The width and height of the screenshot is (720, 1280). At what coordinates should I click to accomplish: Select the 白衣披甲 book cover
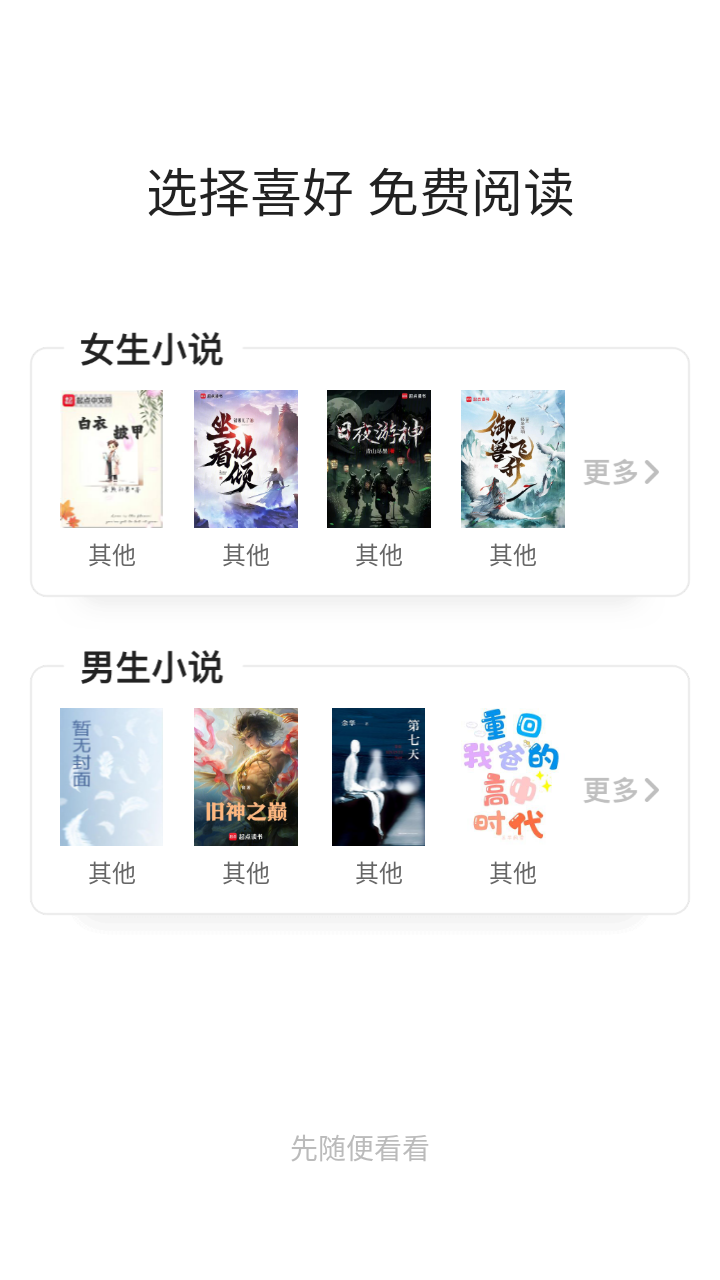pos(112,457)
